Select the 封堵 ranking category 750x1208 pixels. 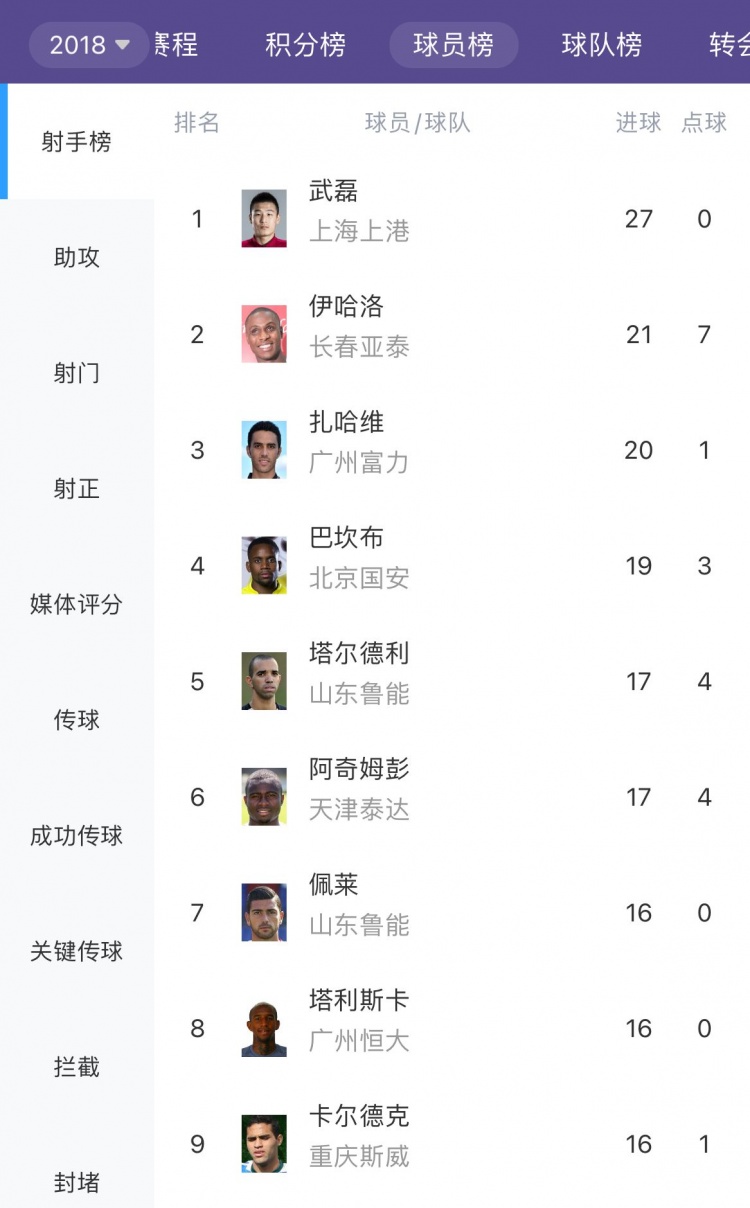click(77, 1183)
